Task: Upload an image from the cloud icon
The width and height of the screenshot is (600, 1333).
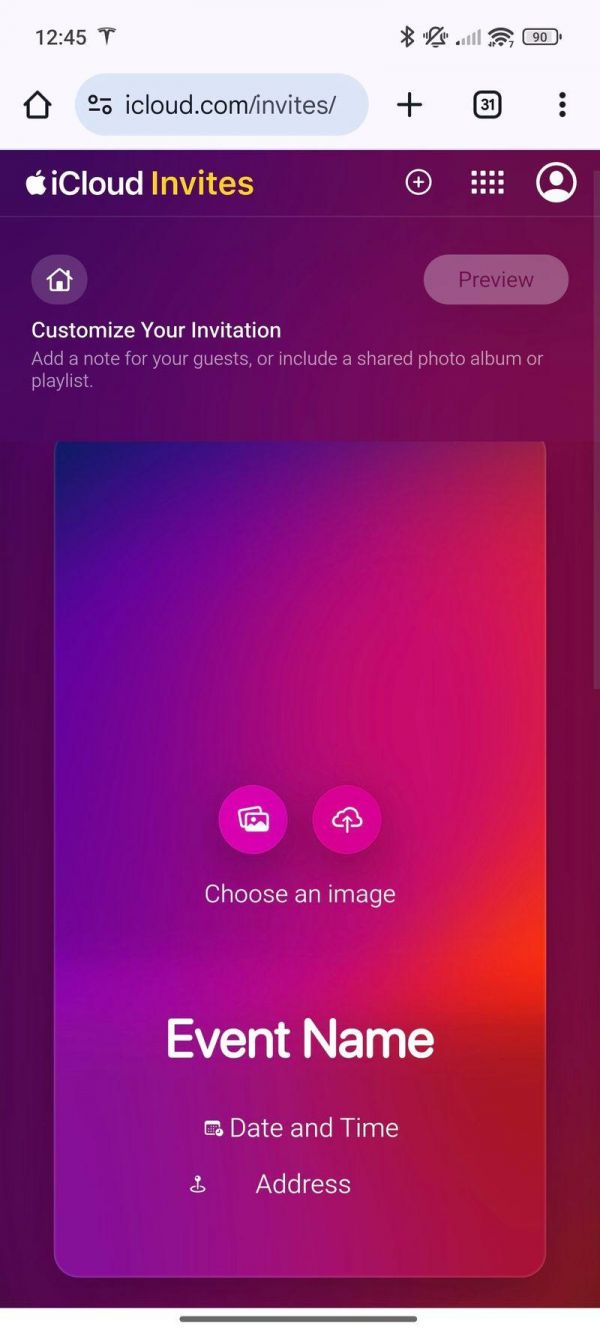Action: (347, 820)
